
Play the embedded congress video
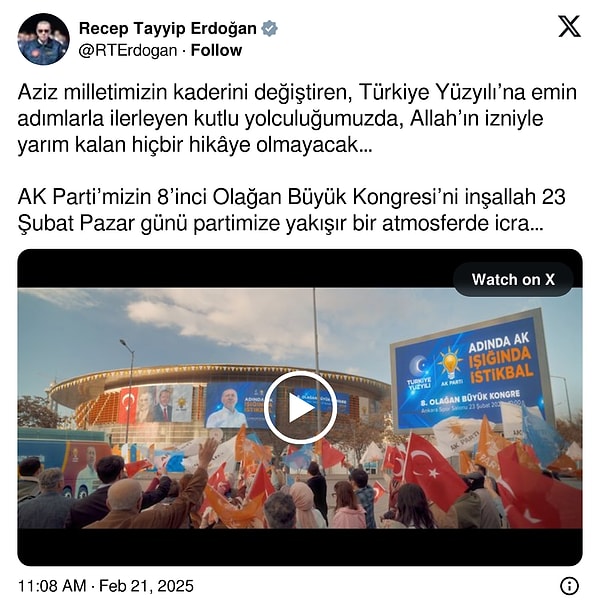click(300, 407)
